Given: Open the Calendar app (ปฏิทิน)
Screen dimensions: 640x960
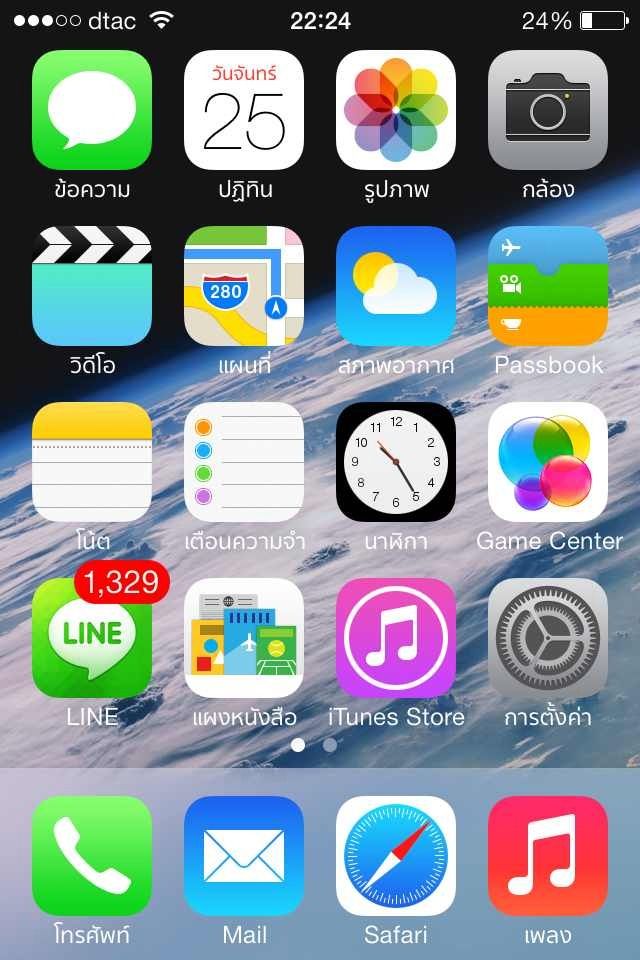Looking at the screenshot, I should 244,110.
